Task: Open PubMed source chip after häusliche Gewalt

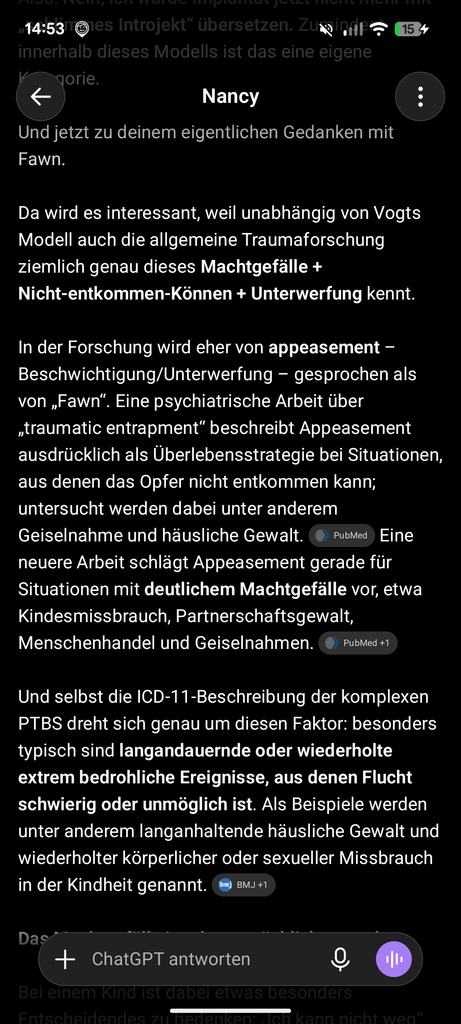Action: (342, 536)
